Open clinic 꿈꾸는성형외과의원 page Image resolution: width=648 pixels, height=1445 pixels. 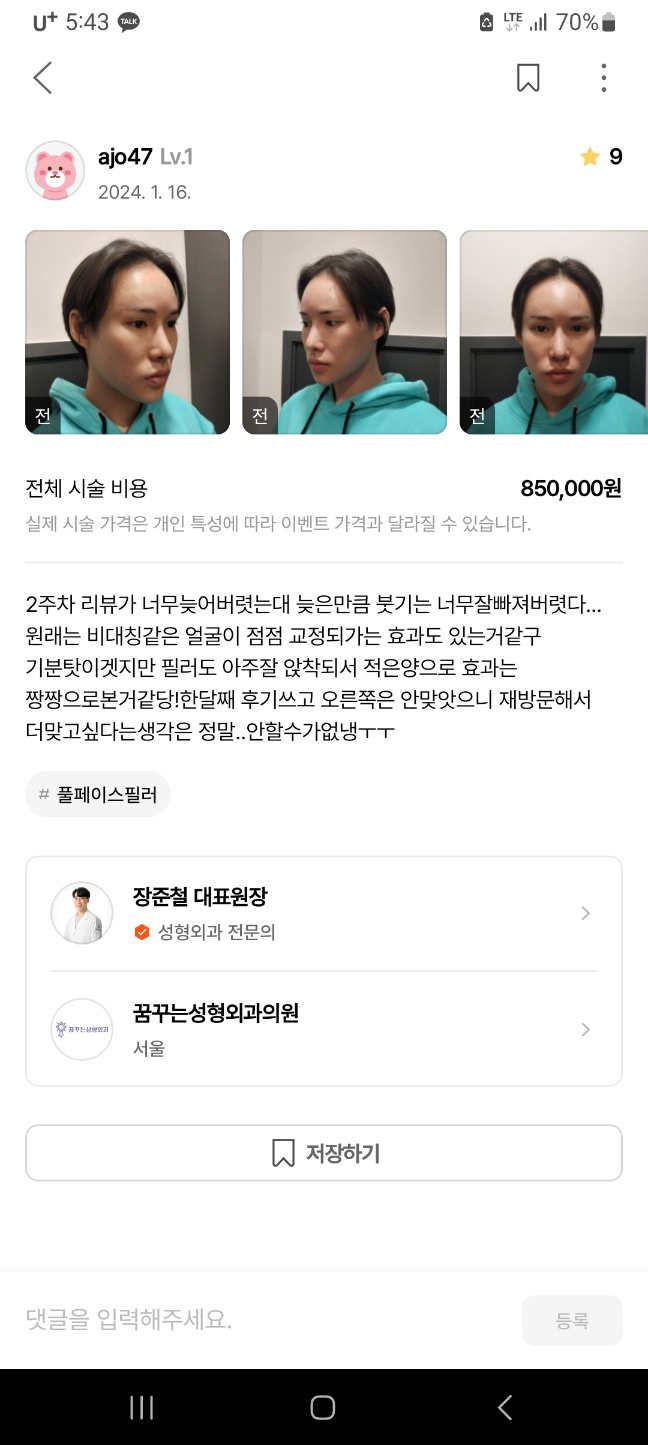323,1029
